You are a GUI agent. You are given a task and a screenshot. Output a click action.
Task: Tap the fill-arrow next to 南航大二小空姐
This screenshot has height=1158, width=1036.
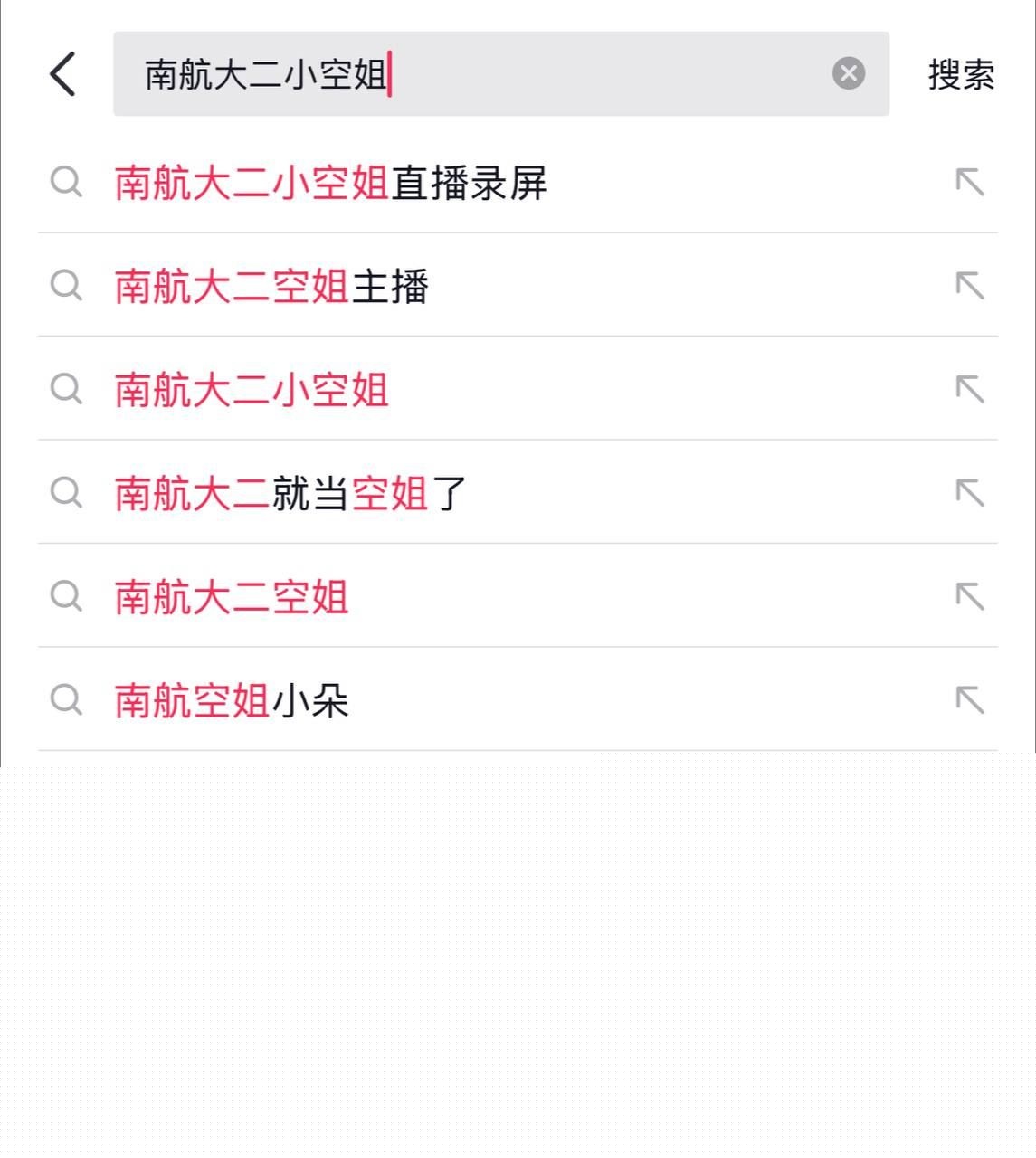(x=970, y=390)
